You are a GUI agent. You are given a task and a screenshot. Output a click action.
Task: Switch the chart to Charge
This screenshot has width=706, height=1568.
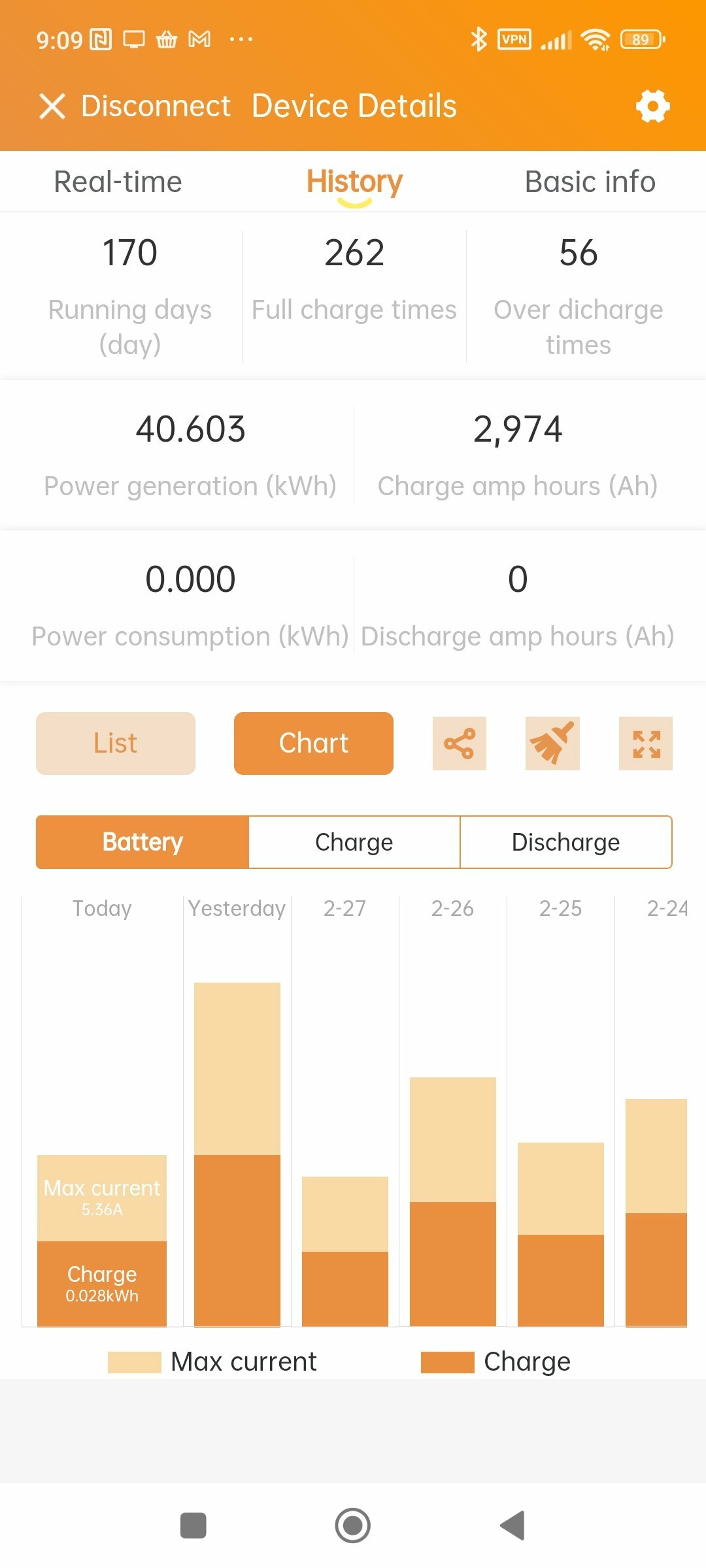pyautogui.click(x=354, y=842)
